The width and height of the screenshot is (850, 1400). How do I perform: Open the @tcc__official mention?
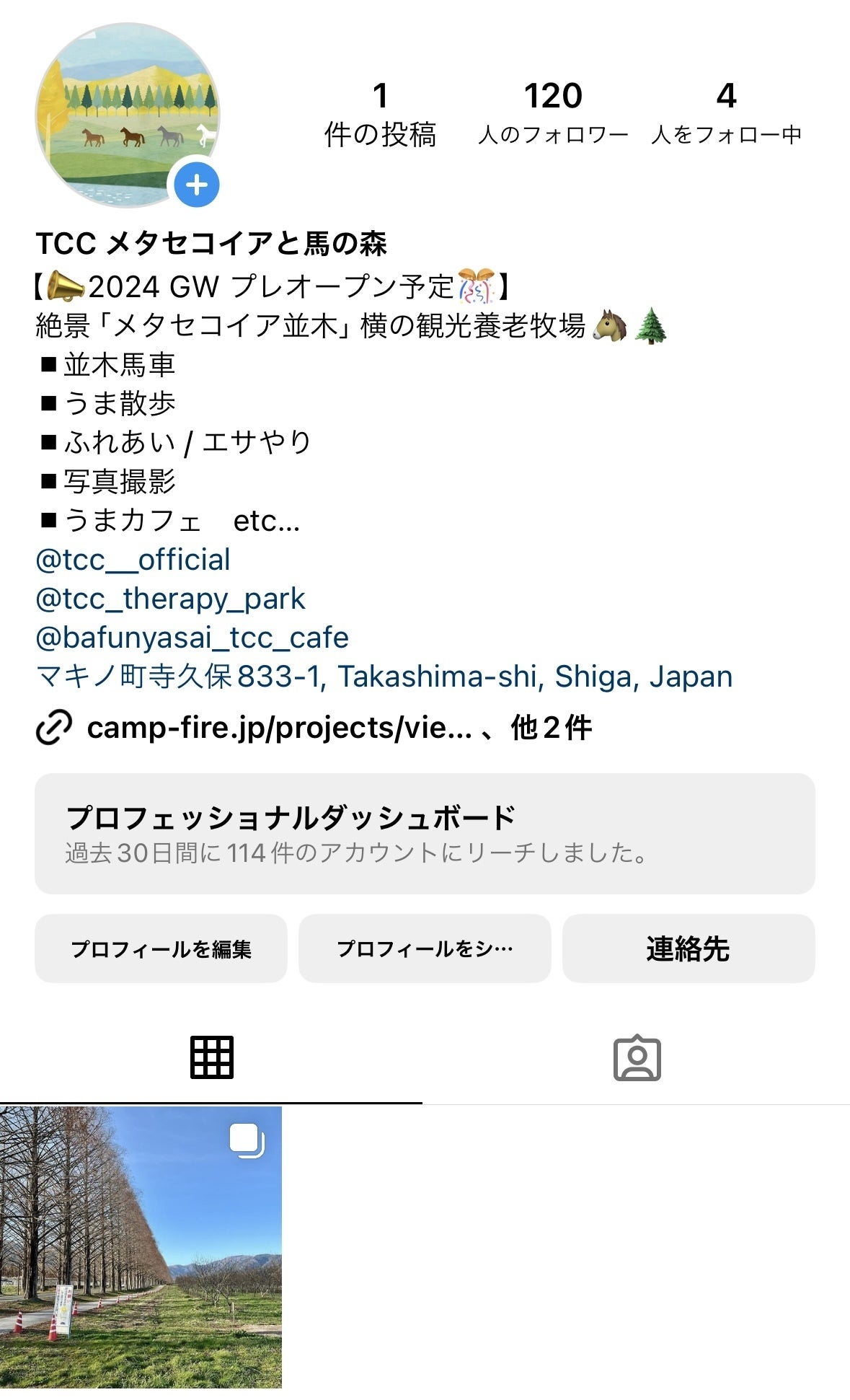click(133, 560)
